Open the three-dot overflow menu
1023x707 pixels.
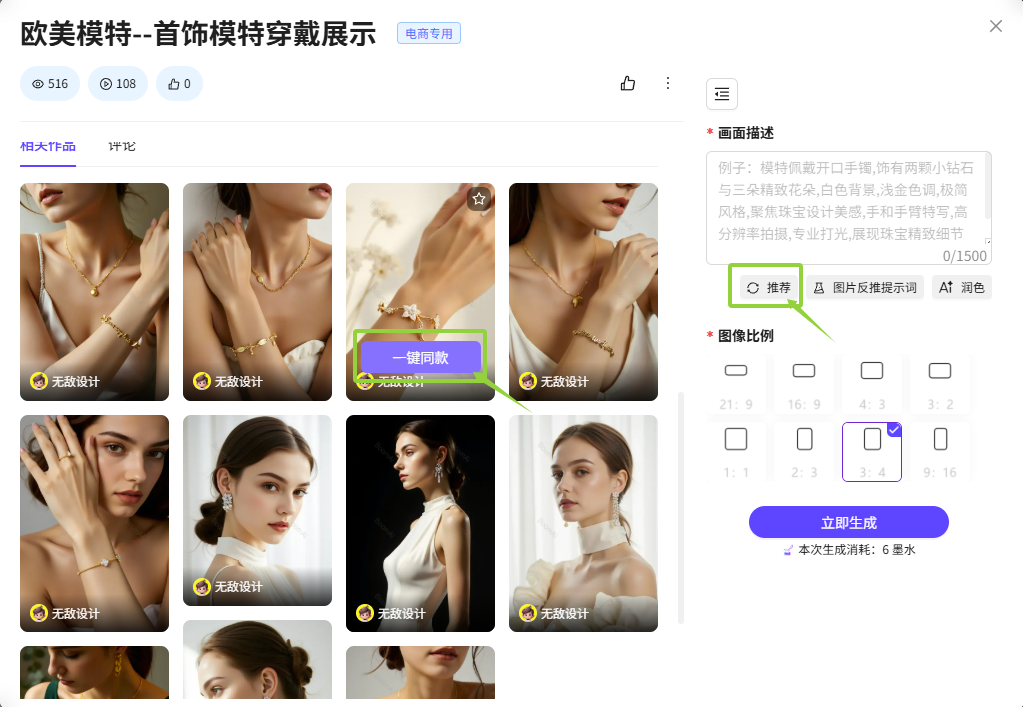click(x=668, y=84)
